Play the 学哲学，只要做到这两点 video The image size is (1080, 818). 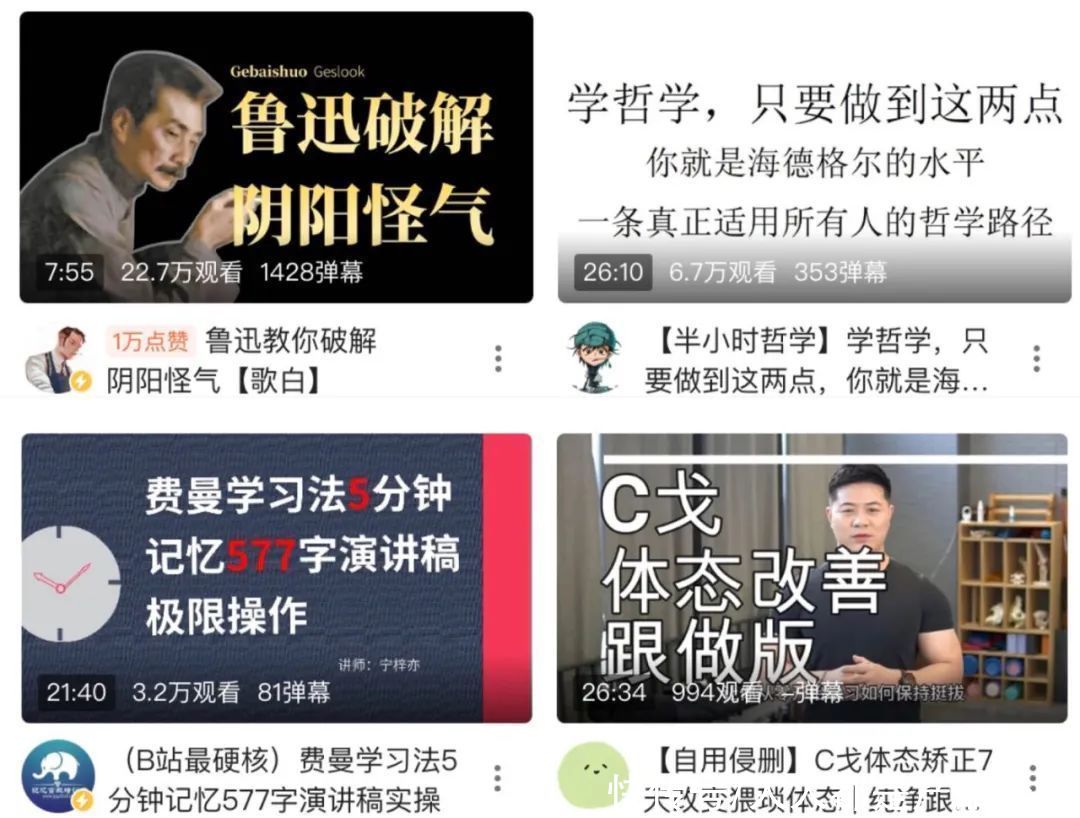(x=812, y=157)
